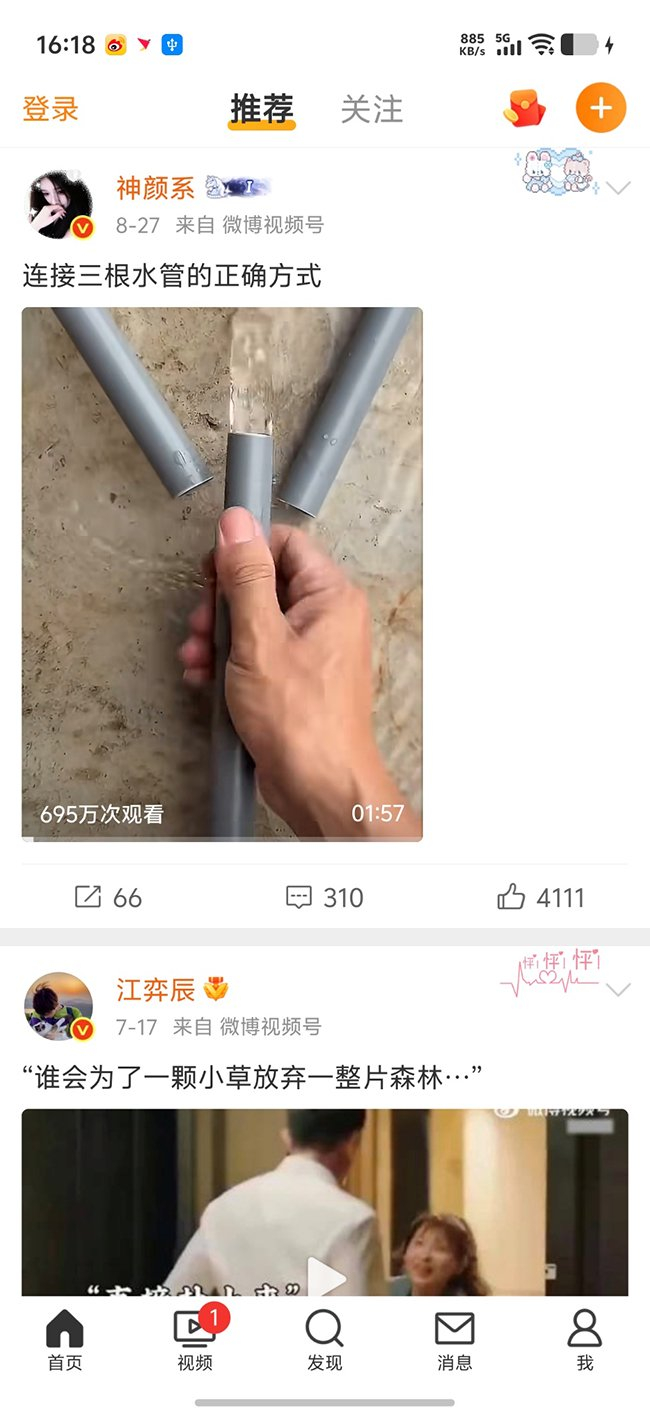The height and width of the screenshot is (1419, 650).
Task: Switch to the 关注 tab
Action: click(x=372, y=108)
